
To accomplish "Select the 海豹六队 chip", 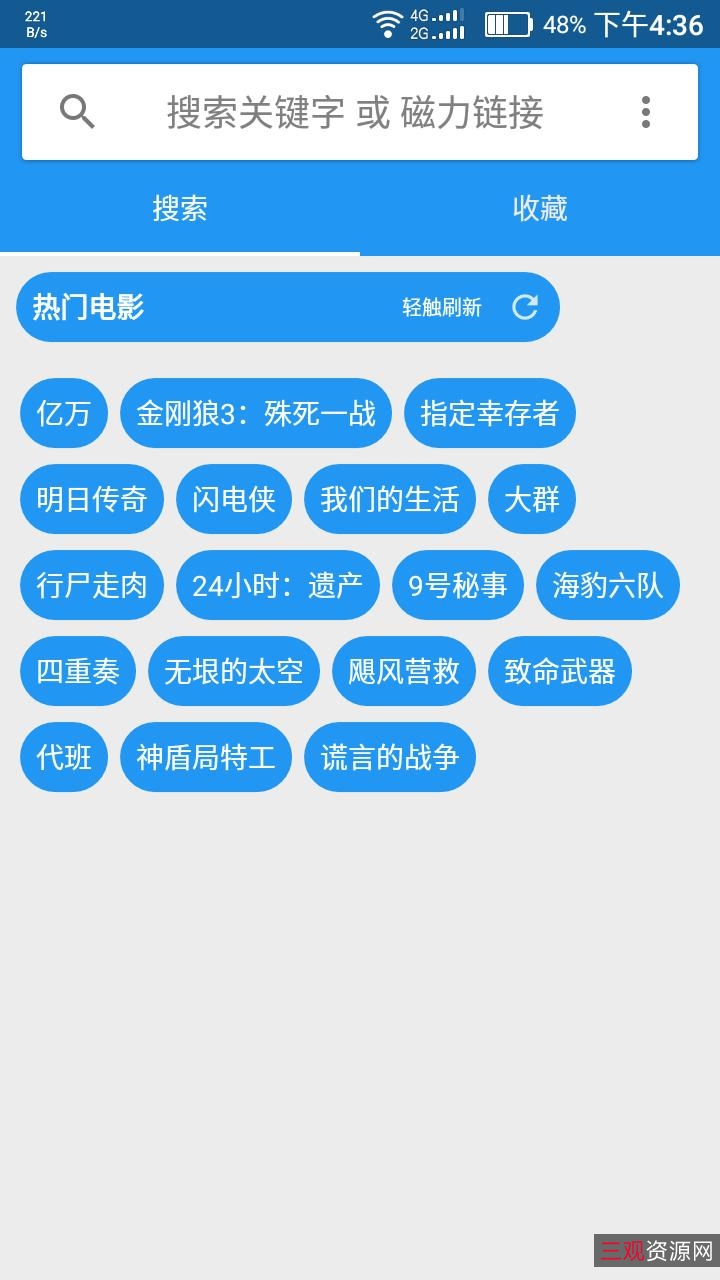I will coord(607,585).
